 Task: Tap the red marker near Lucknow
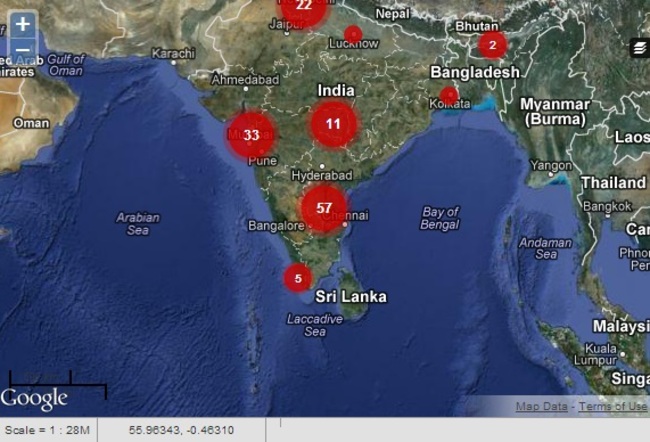point(353,35)
